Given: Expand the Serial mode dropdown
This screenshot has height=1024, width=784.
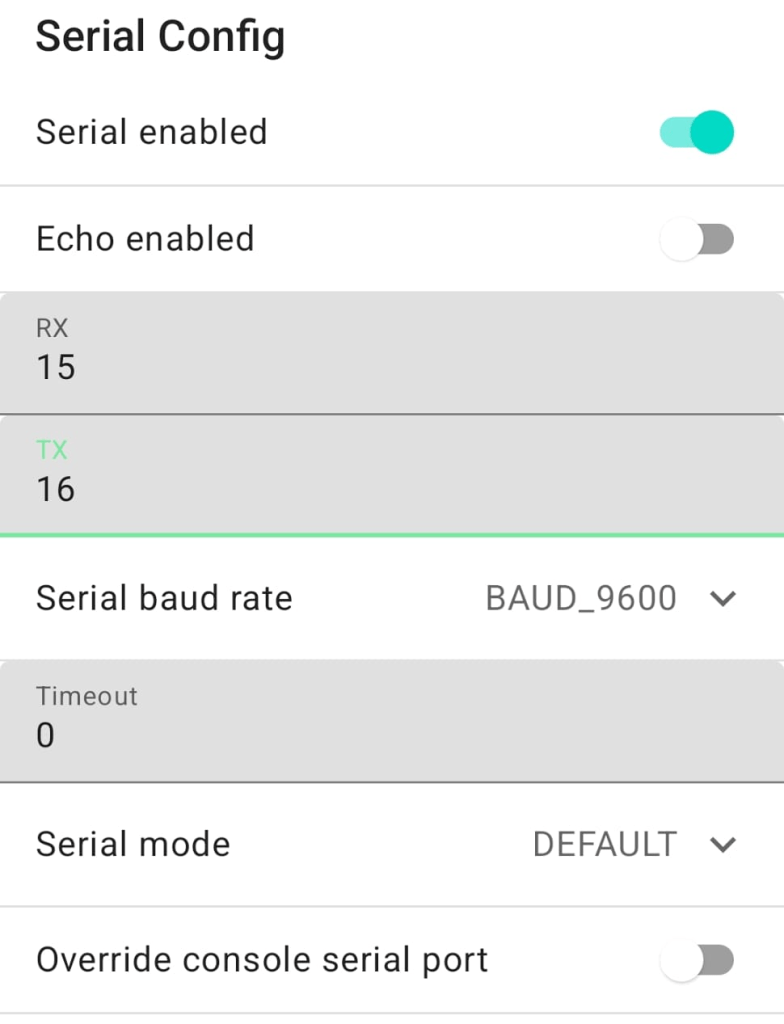Looking at the screenshot, I should pyautogui.click(x=634, y=844).
